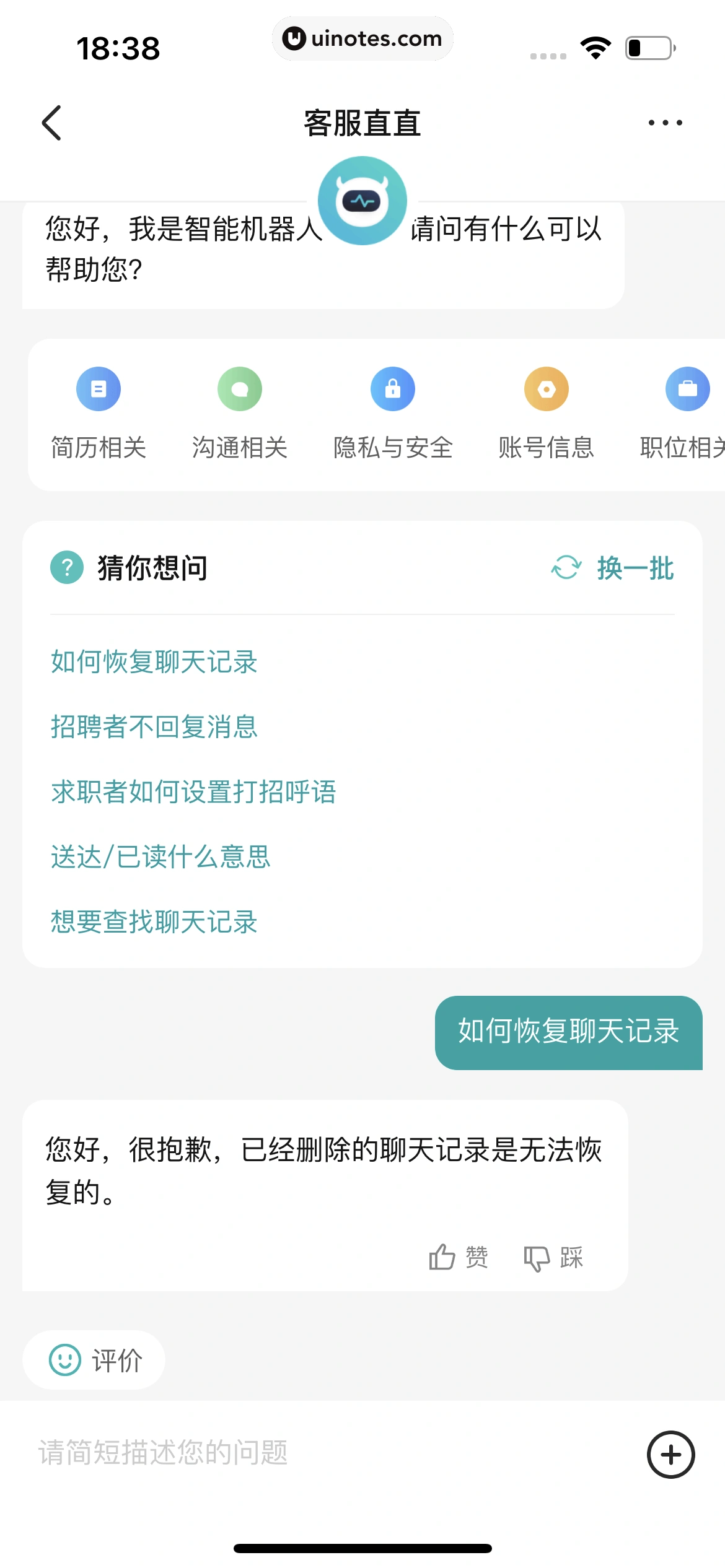Select the 简历相关 resume category icon
Image resolution: width=725 pixels, height=1568 pixels.
tap(98, 389)
